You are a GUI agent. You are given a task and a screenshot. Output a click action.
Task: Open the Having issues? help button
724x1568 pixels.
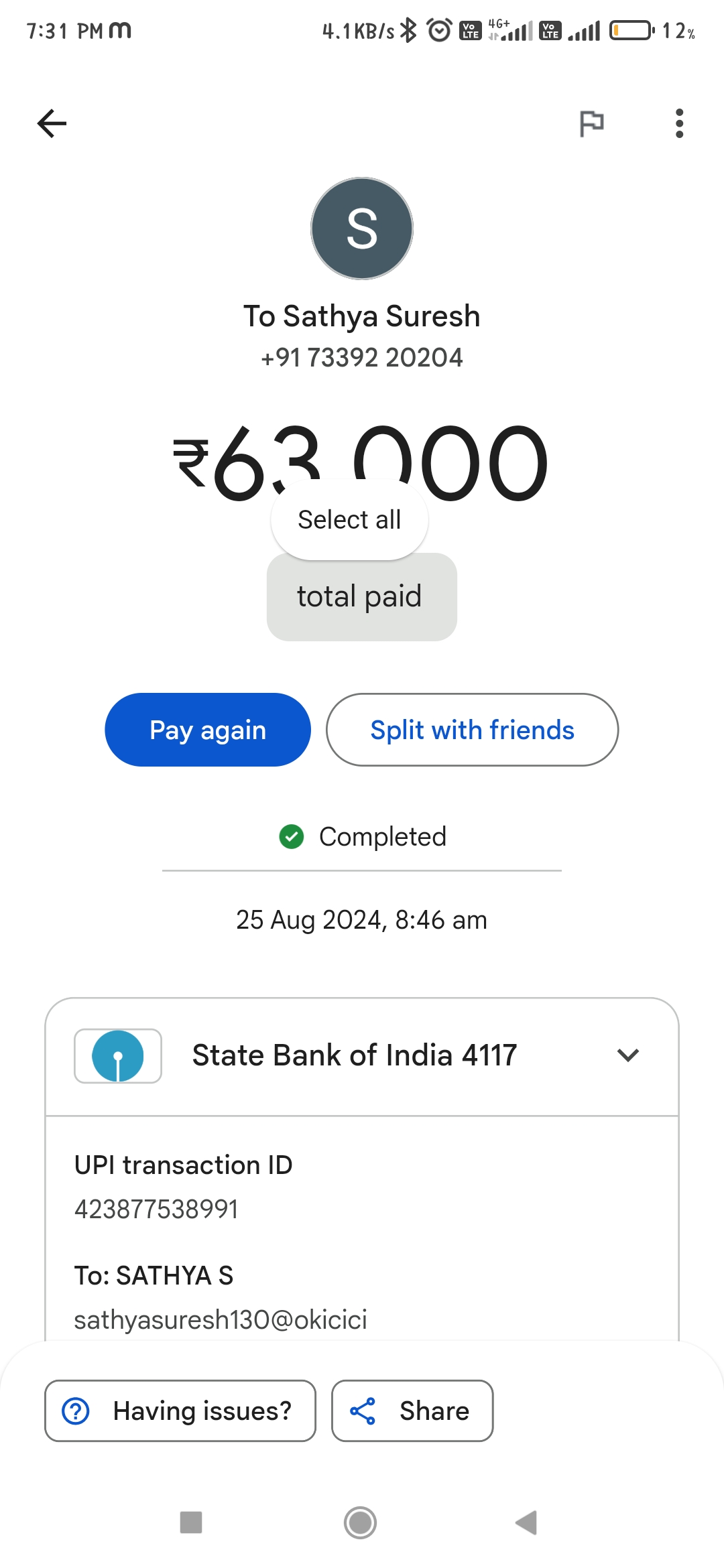click(x=180, y=1411)
